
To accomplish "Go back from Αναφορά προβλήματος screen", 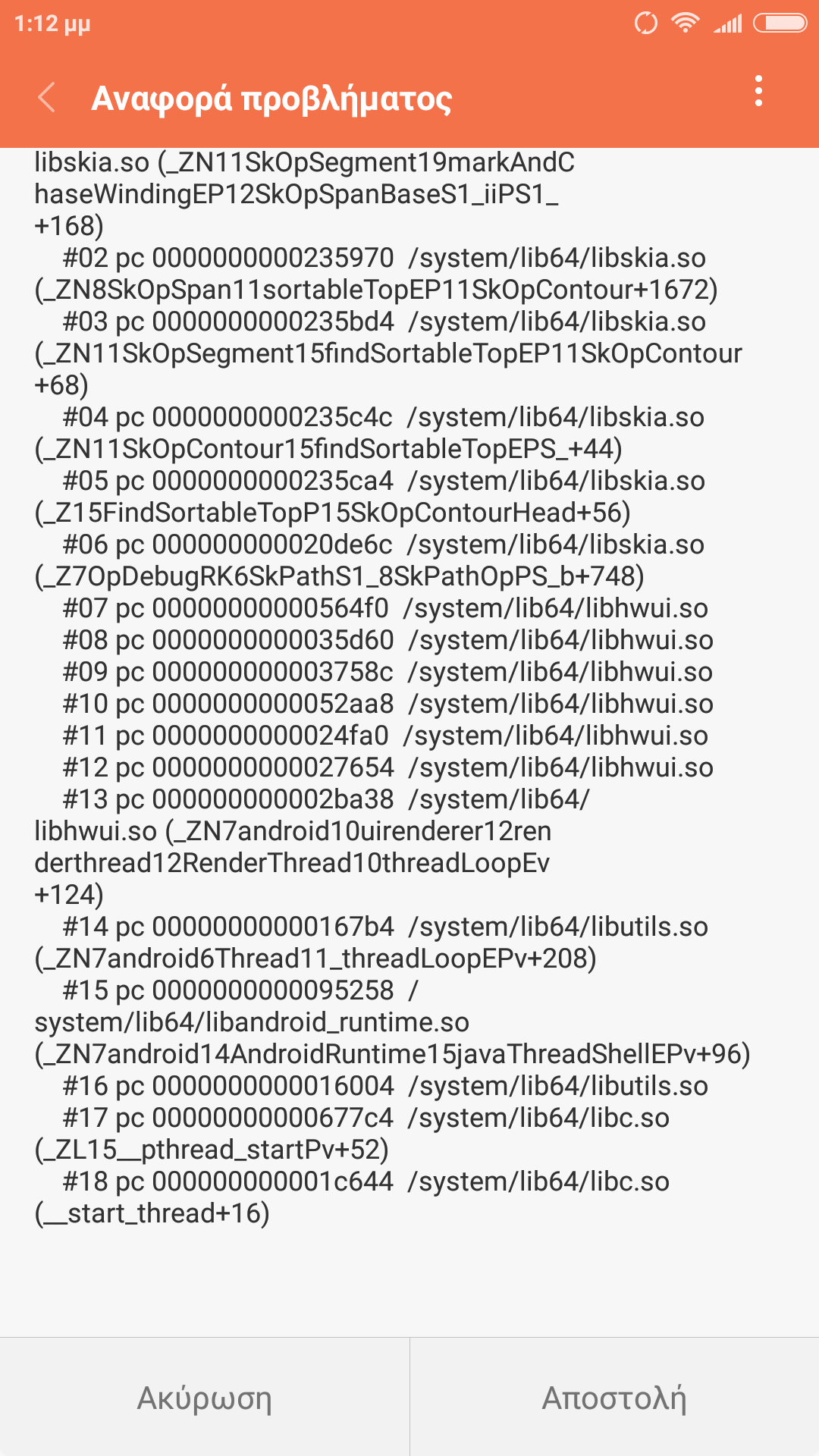I will (x=47, y=98).
